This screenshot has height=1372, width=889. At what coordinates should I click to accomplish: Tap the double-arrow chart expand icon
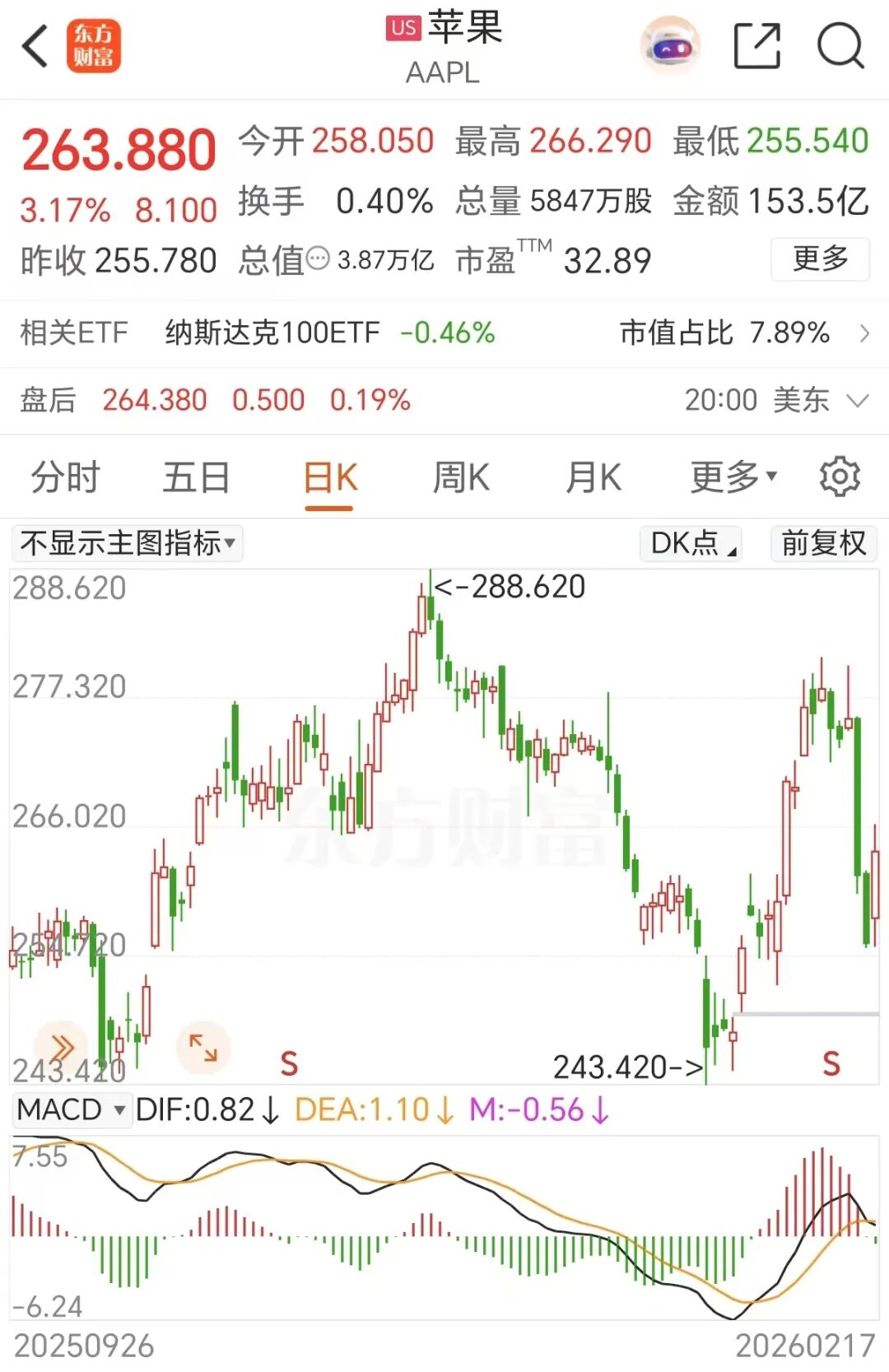coord(62,1048)
